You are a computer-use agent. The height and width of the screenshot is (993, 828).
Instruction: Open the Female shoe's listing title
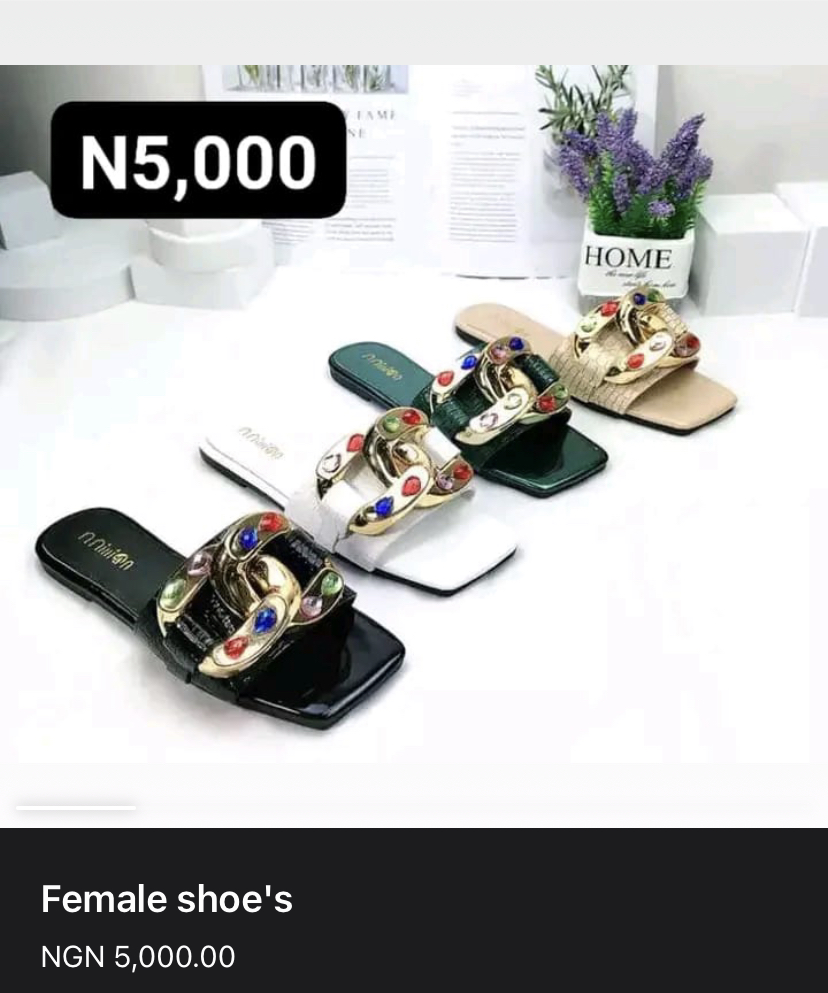coord(166,899)
